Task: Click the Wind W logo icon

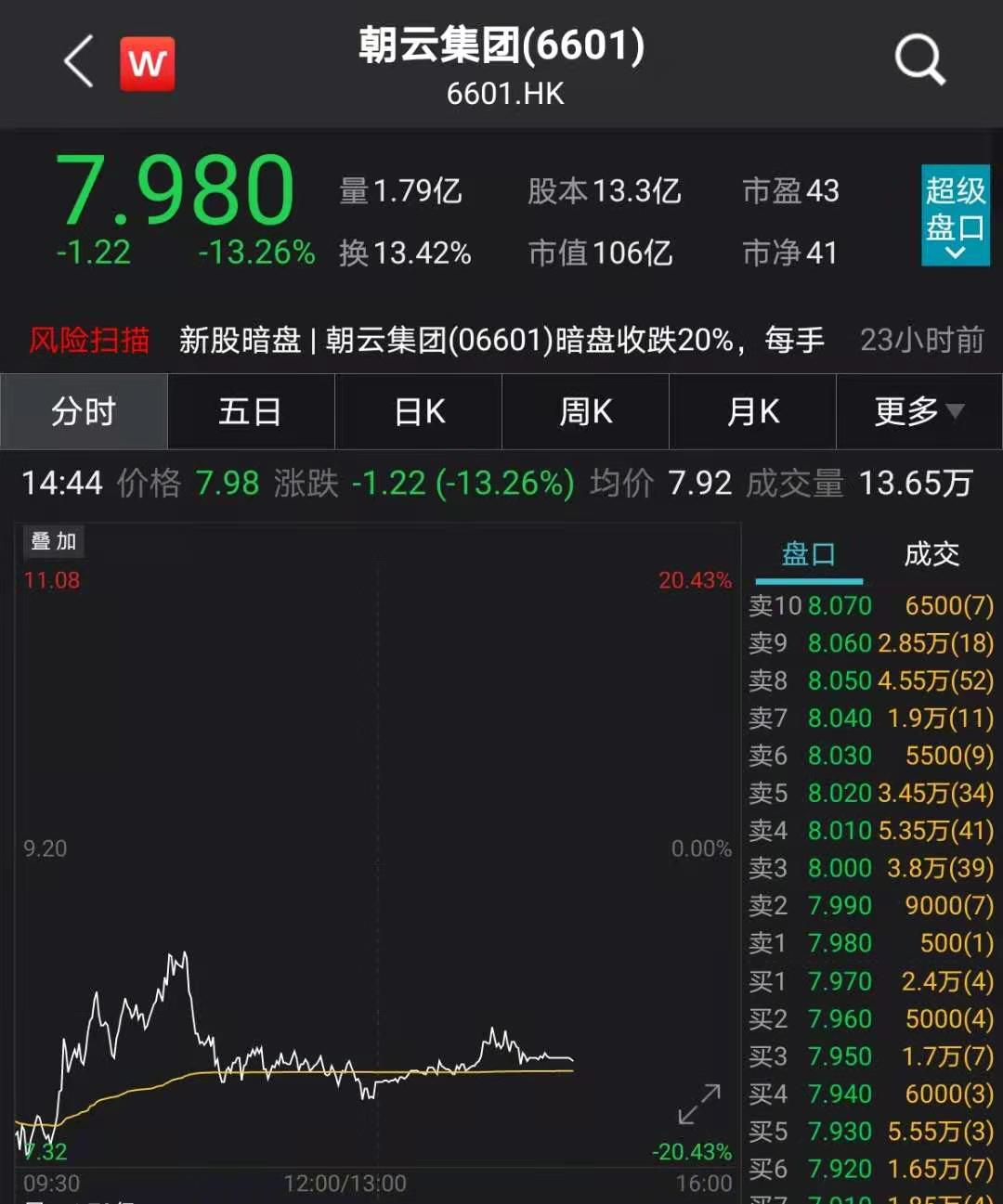Action: (x=148, y=61)
